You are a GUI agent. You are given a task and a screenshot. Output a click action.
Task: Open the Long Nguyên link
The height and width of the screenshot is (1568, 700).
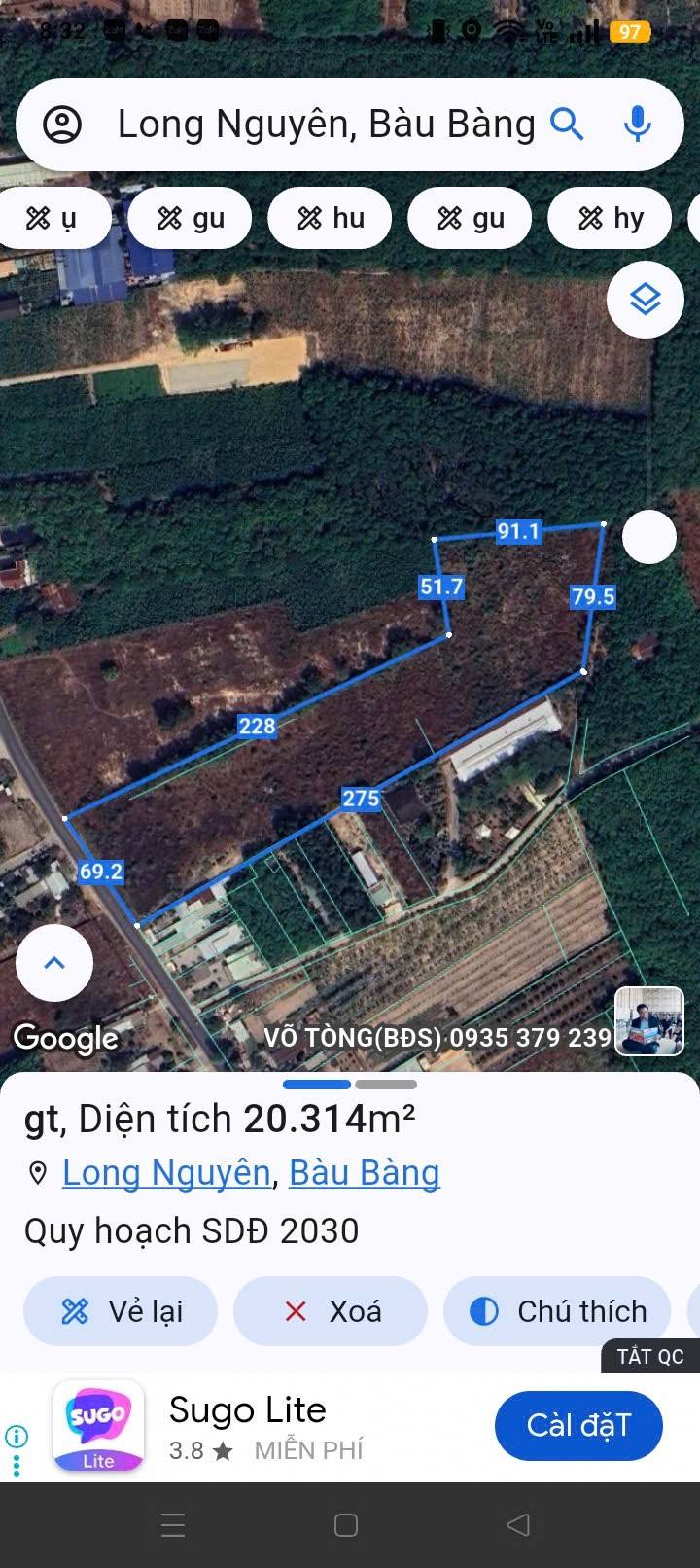click(166, 1173)
